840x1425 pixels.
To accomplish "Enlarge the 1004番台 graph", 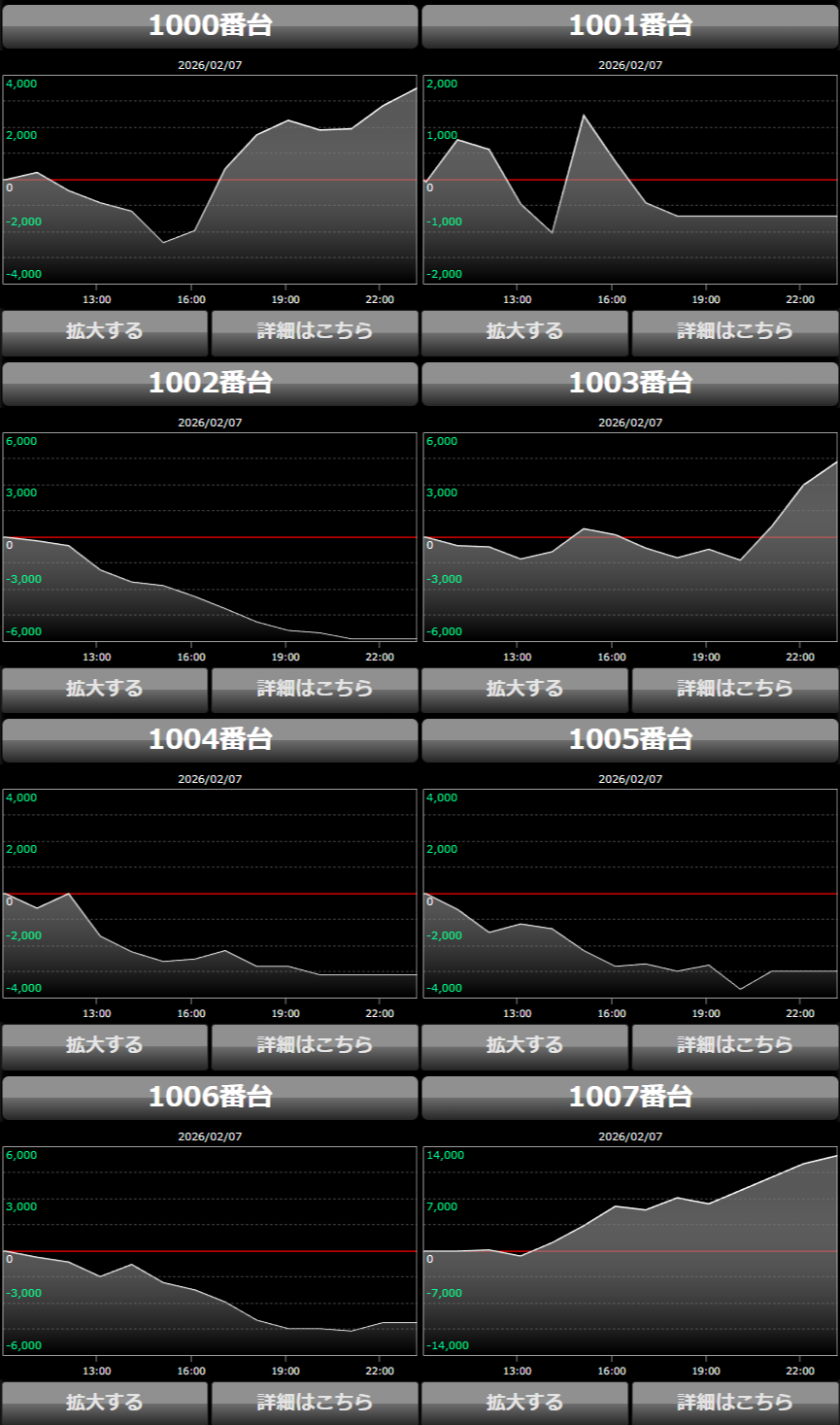I will pyautogui.click(x=105, y=1046).
